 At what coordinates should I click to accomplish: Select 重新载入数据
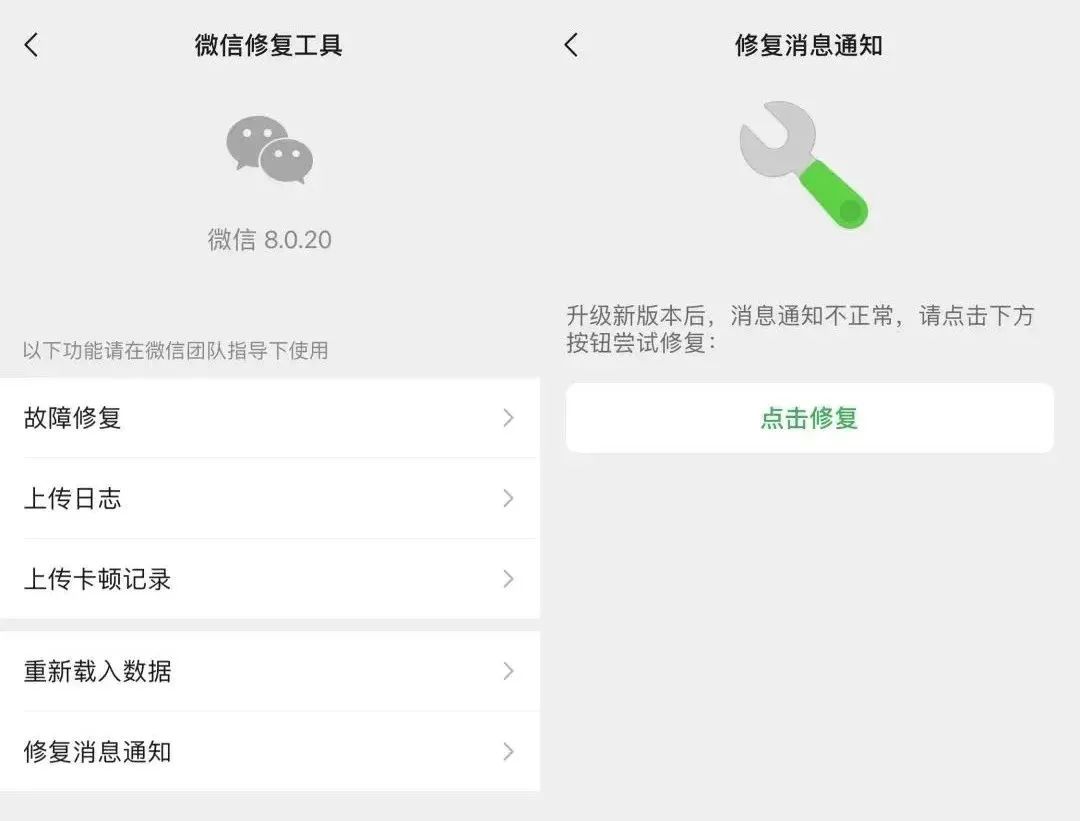coord(269,671)
